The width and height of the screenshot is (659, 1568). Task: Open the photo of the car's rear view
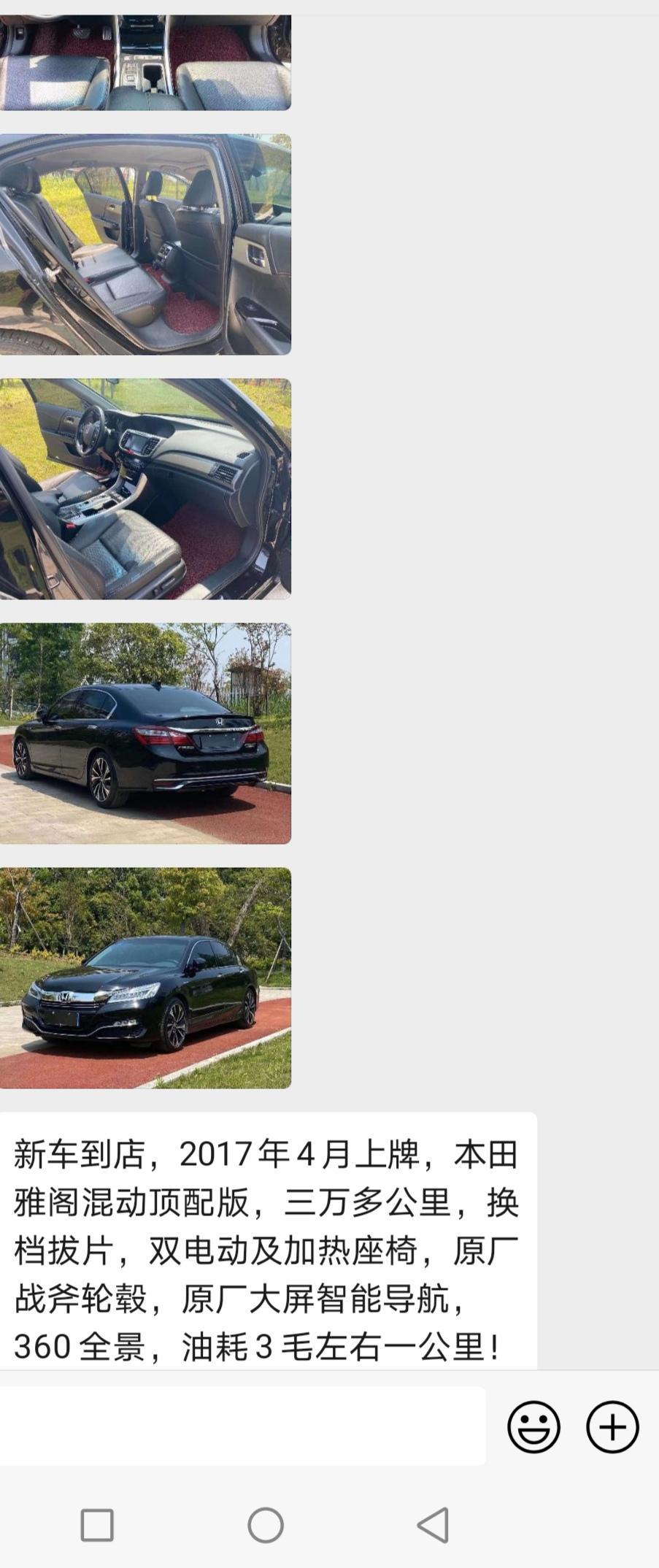[145, 733]
